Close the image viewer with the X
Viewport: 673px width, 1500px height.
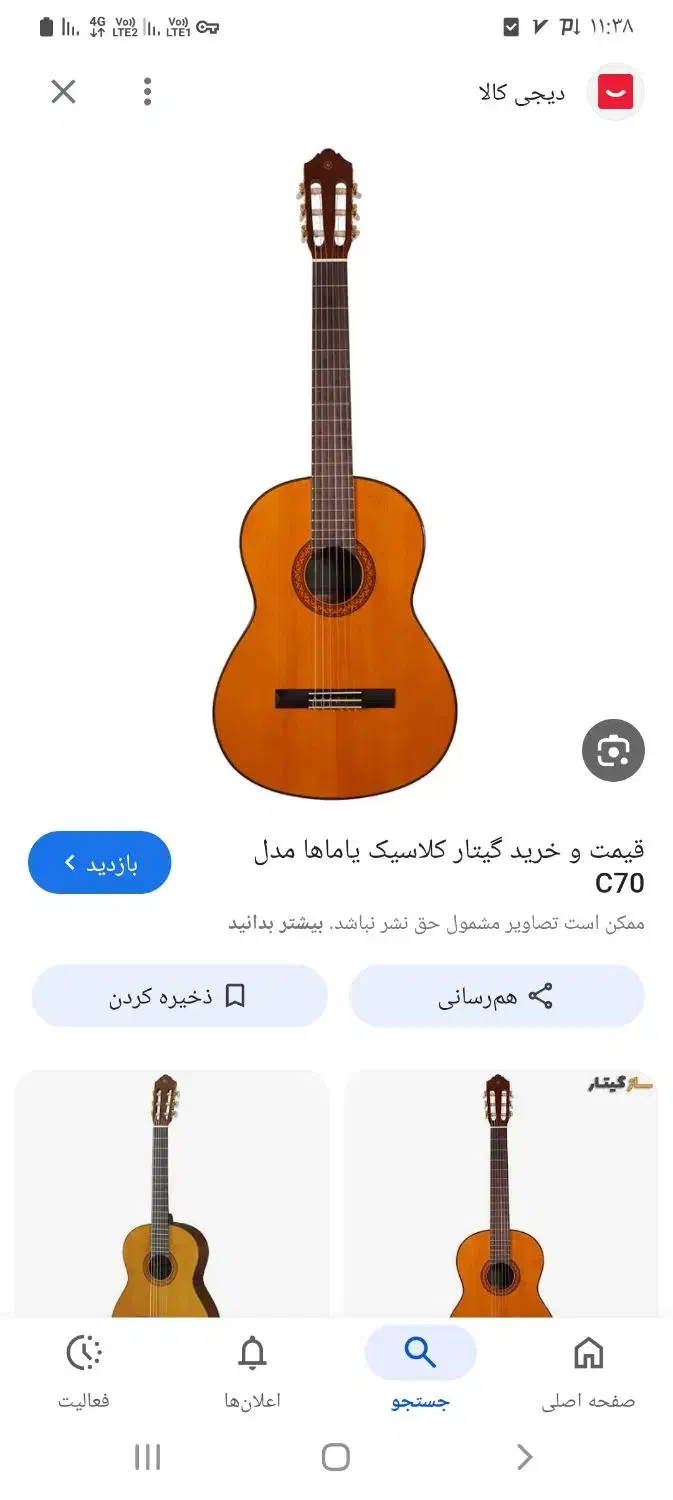(63, 92)
